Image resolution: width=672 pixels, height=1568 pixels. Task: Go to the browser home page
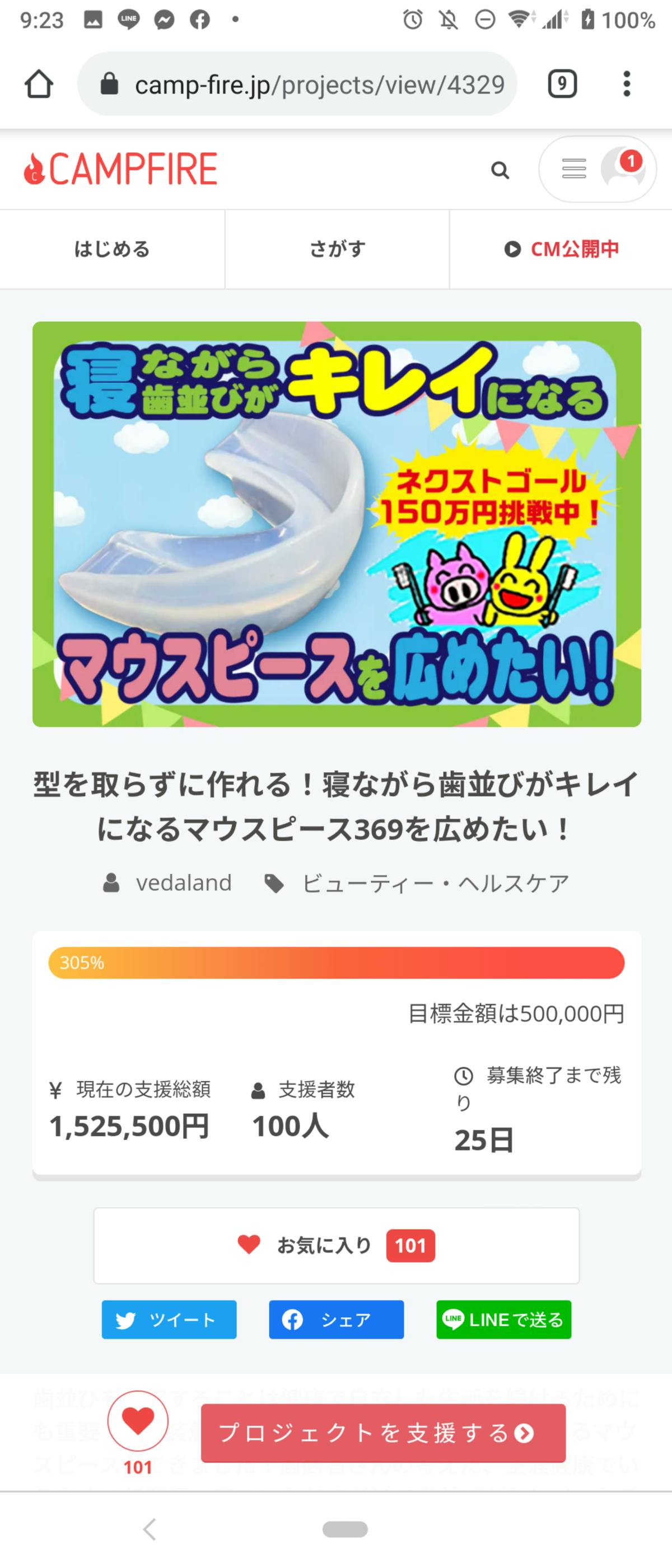point(39,84)
